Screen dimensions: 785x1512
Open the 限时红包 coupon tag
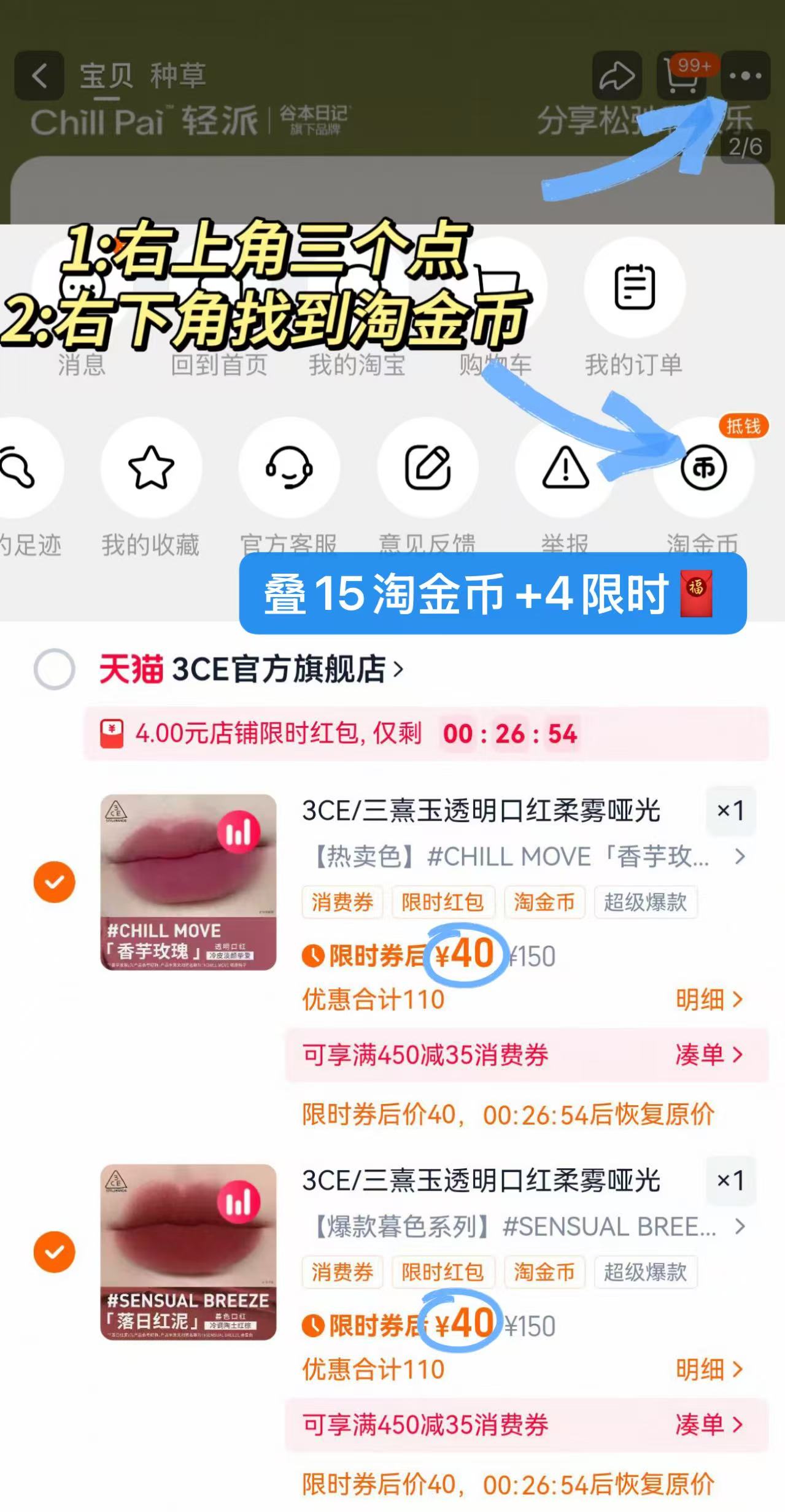444,902
